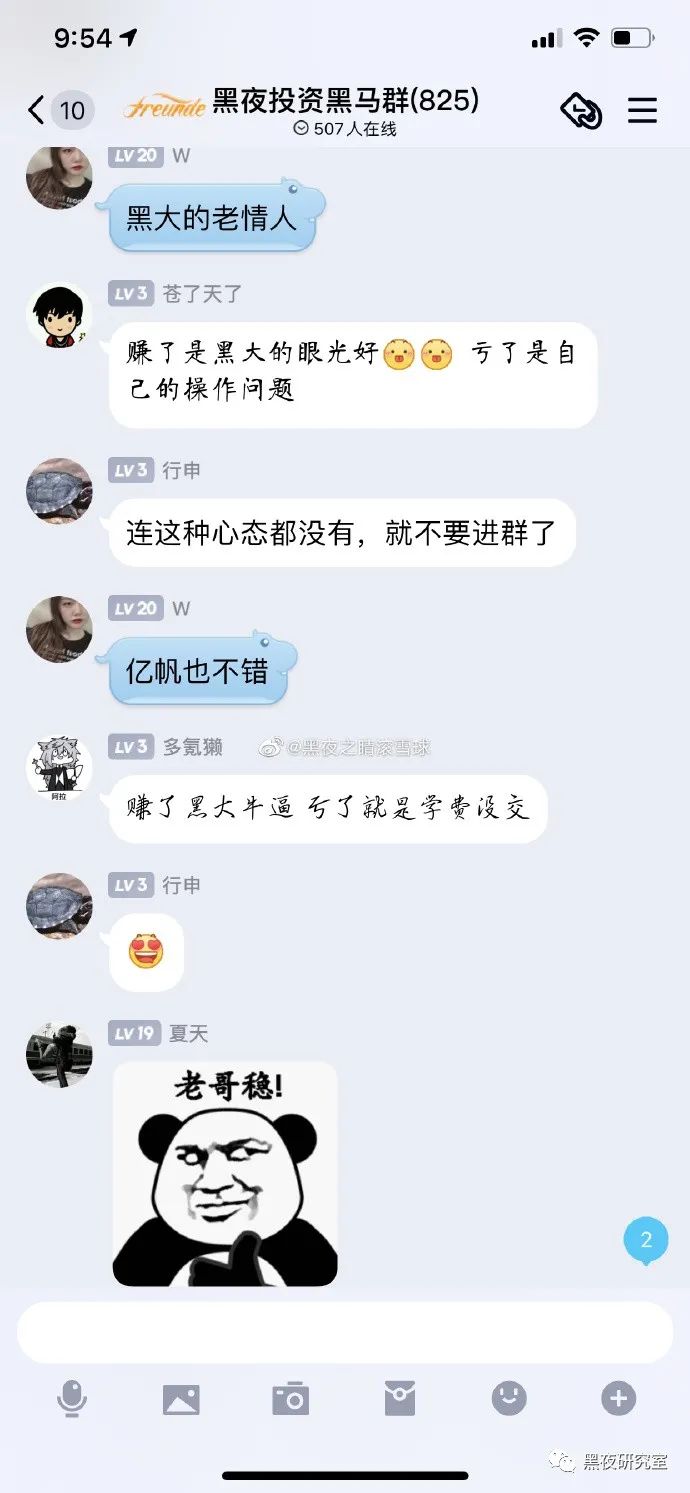View 苍了天了's profile avatar
Viewport: 690px width, 1493px height.
click(59, 316)
